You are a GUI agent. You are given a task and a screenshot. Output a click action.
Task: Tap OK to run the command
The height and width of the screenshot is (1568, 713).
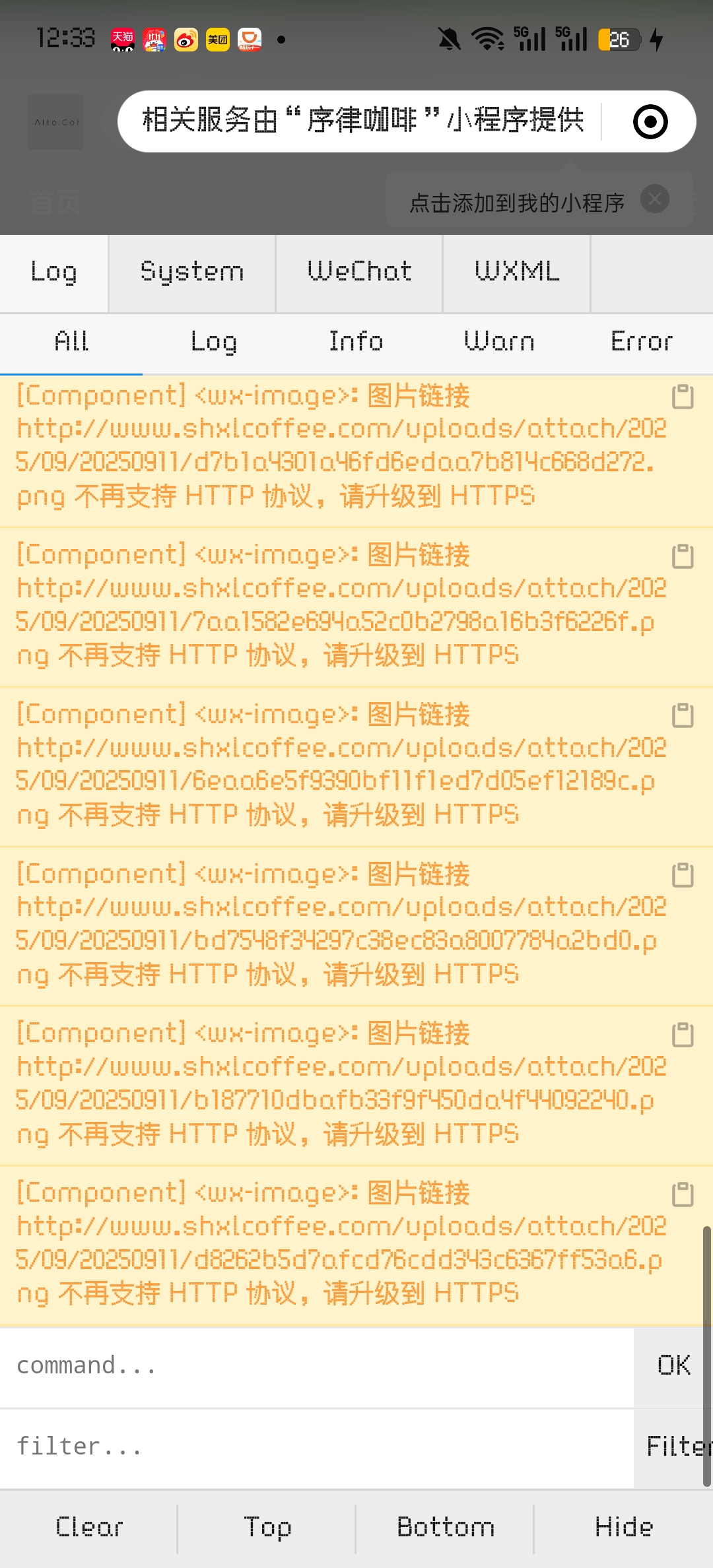(x=673, y=1365)
